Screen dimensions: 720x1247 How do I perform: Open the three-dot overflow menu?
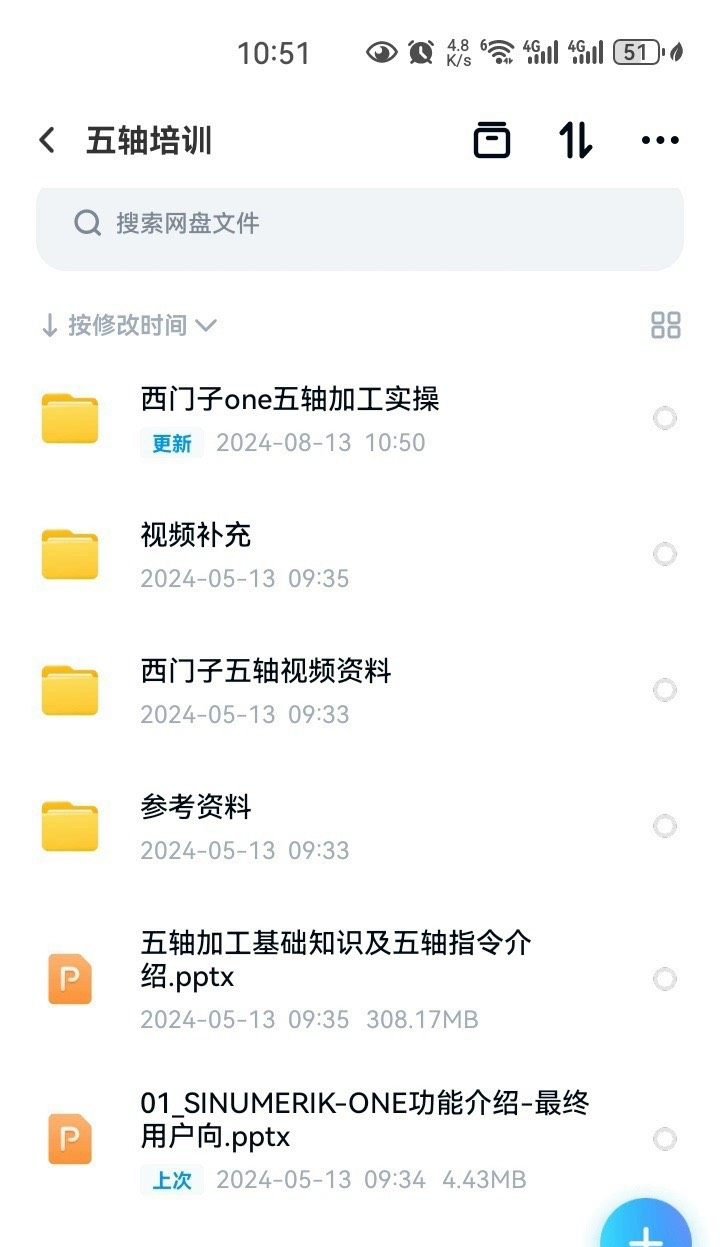(660, 140)
